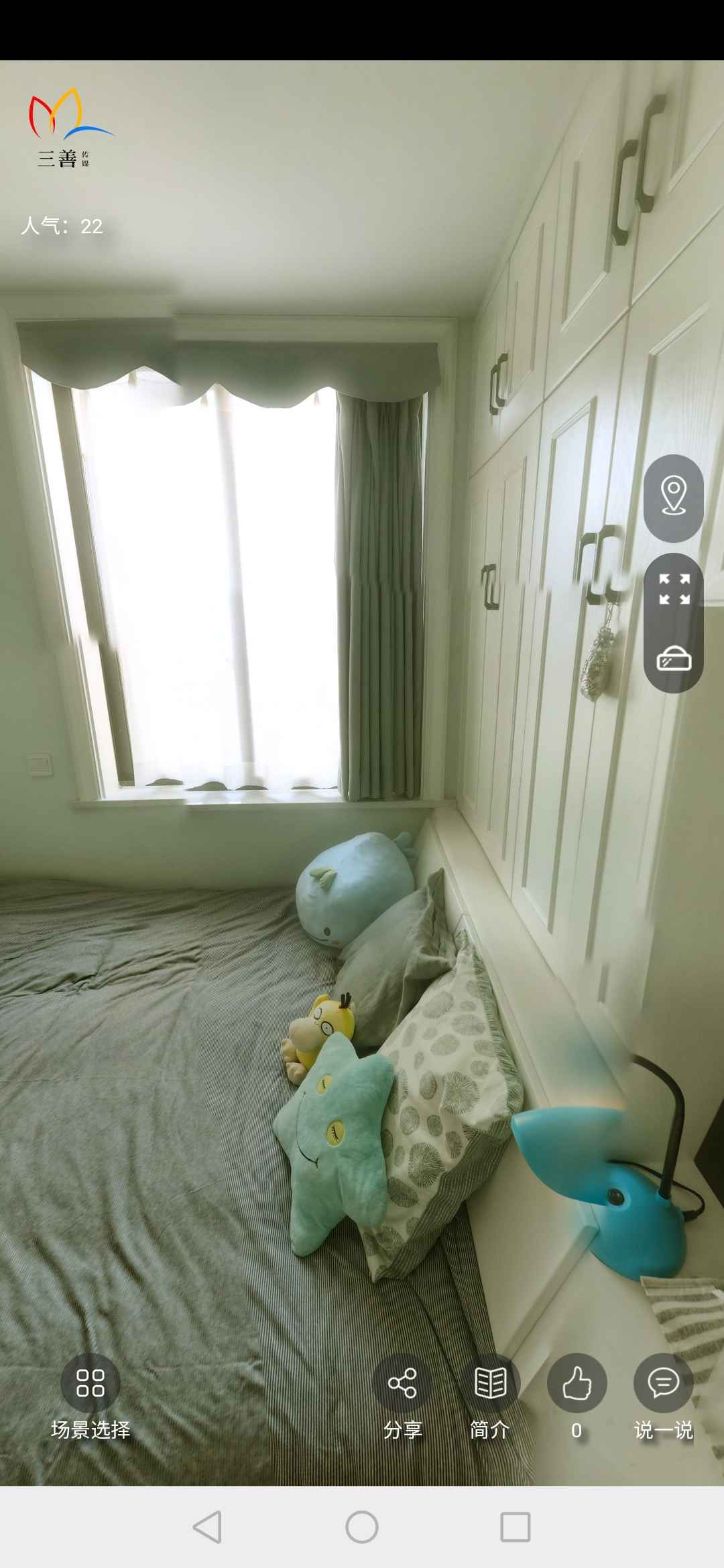Viewport: 724px width, 1568px height.
Task: Open the location pin button
Action: pyautogui.click(x=673, y=497)
